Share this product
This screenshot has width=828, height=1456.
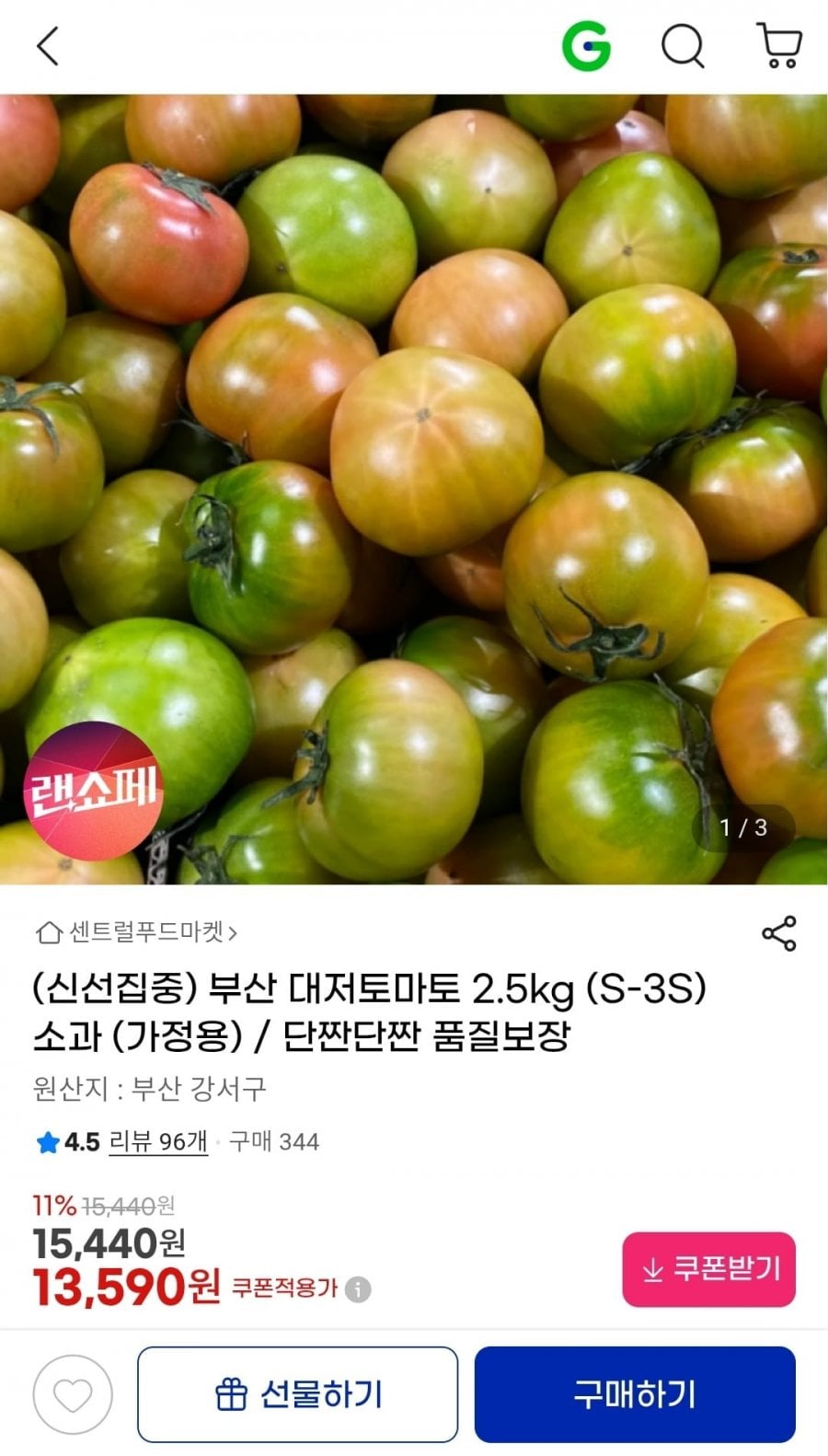778,933
